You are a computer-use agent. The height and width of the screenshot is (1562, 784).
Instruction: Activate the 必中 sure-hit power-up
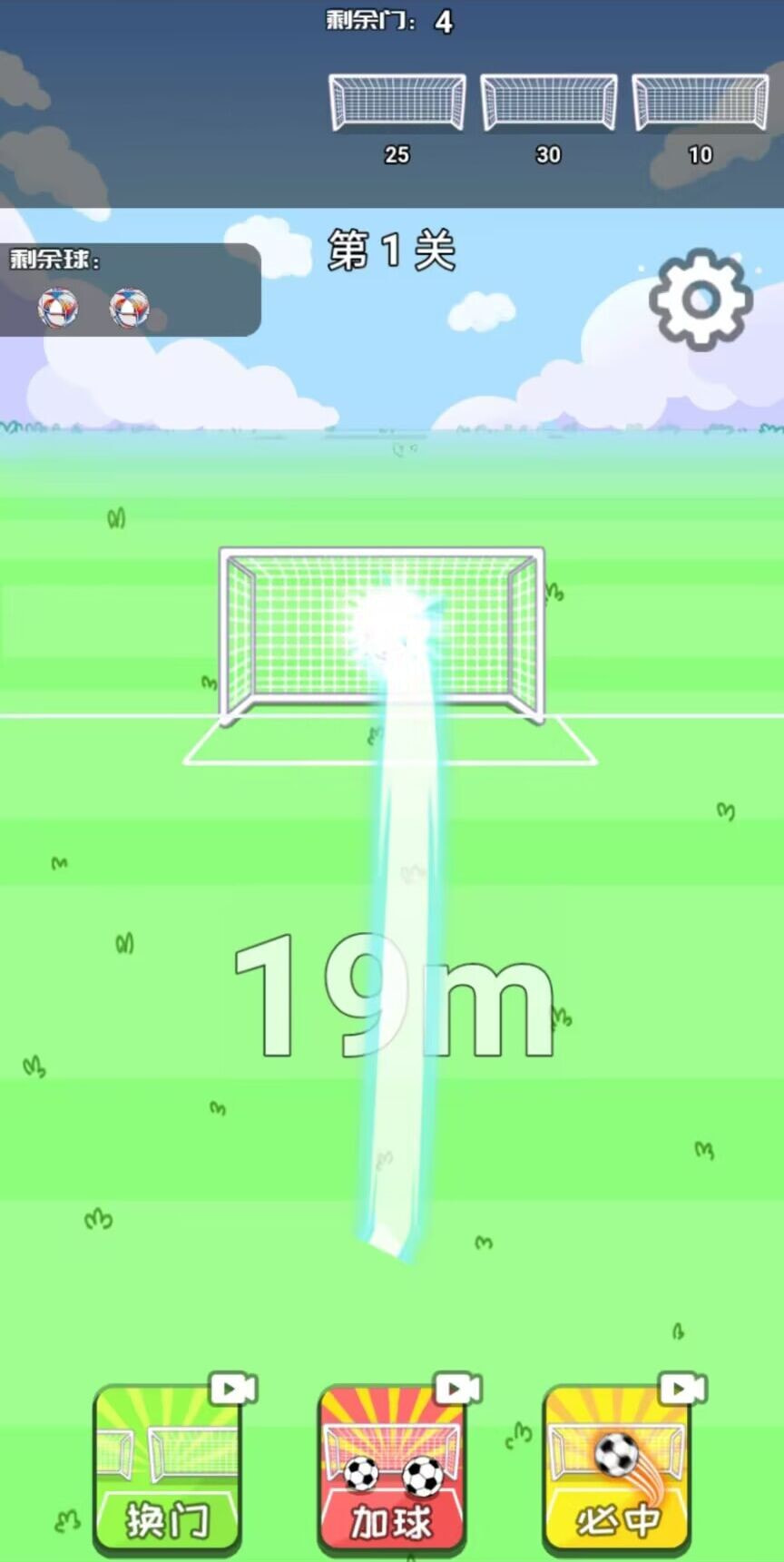click(x=617, y=1470)
